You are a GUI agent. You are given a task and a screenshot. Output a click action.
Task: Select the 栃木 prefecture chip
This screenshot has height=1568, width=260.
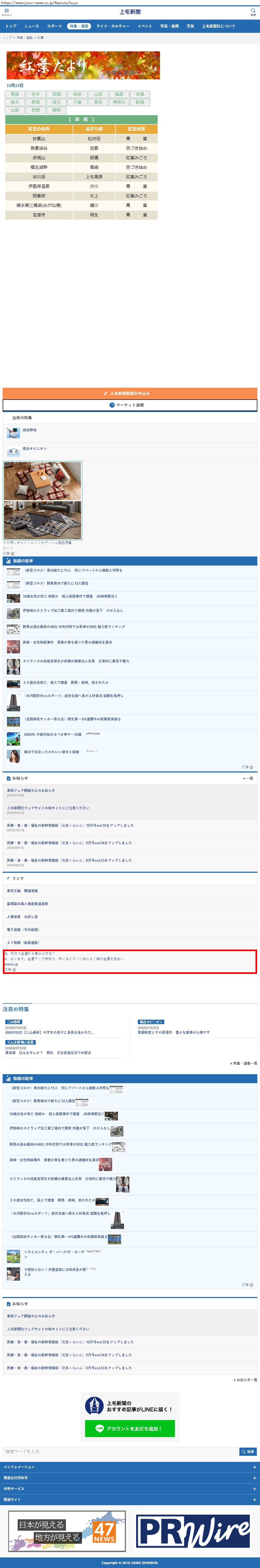(x=15, y=102)
